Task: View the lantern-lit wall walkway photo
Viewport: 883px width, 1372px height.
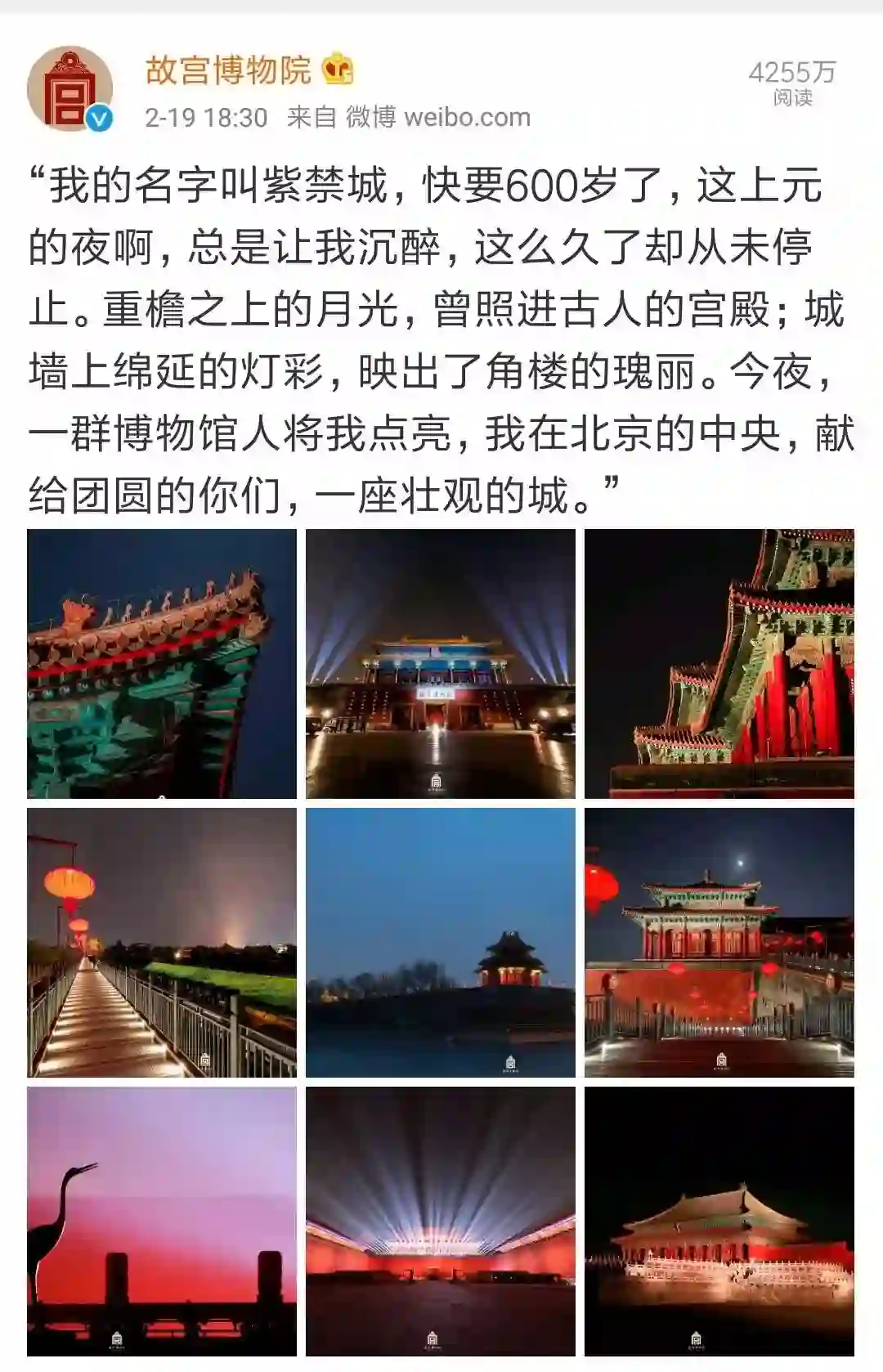Action: (x=162, y=942)
